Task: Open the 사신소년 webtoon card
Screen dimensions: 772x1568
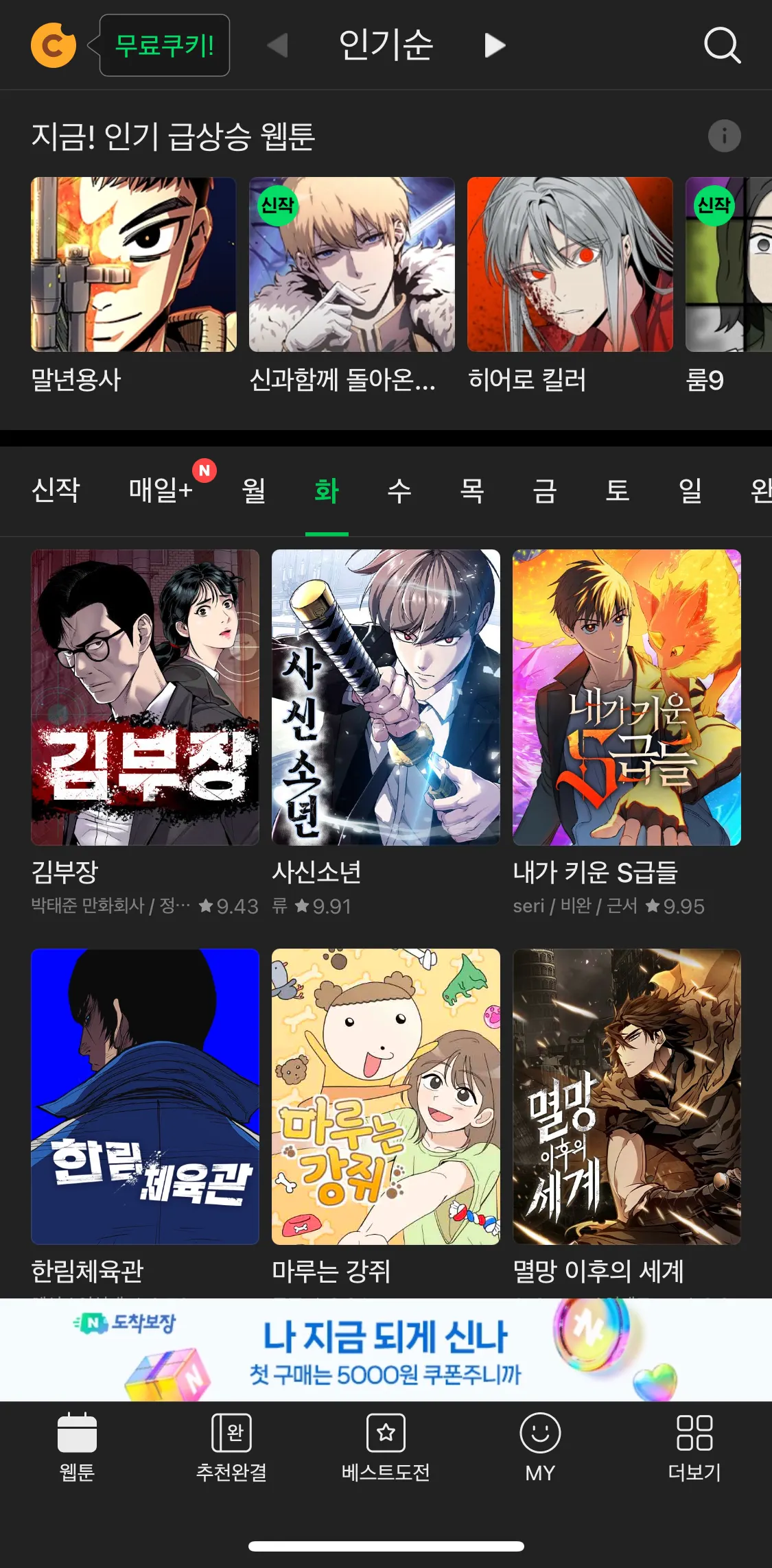Action: tap(386, 697)
